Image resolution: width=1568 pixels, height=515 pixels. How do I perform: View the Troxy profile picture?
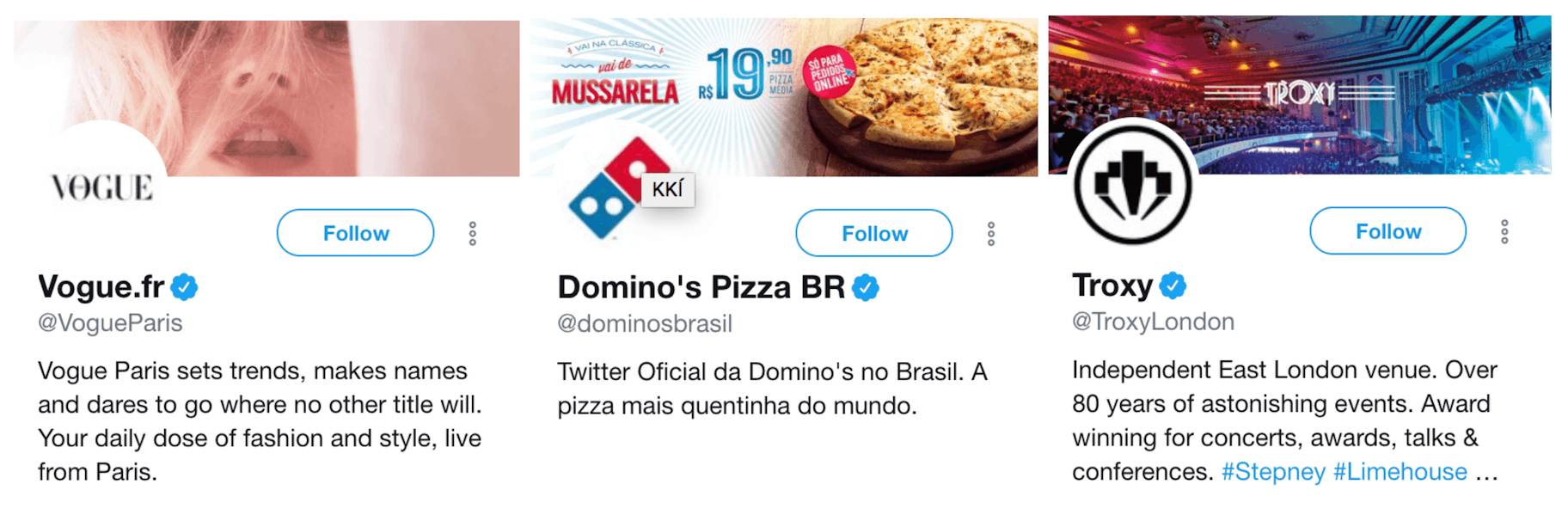[1132, 184]
